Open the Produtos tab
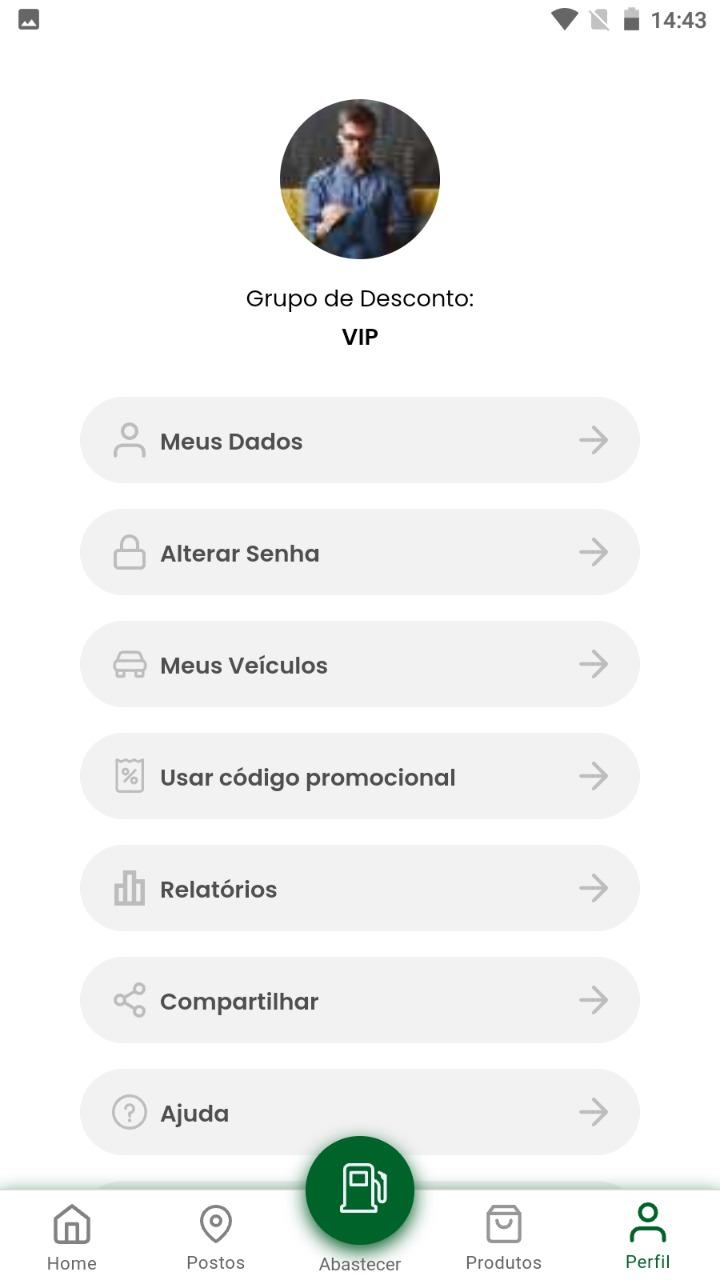720x1280 pixels. pos(504,1237)
